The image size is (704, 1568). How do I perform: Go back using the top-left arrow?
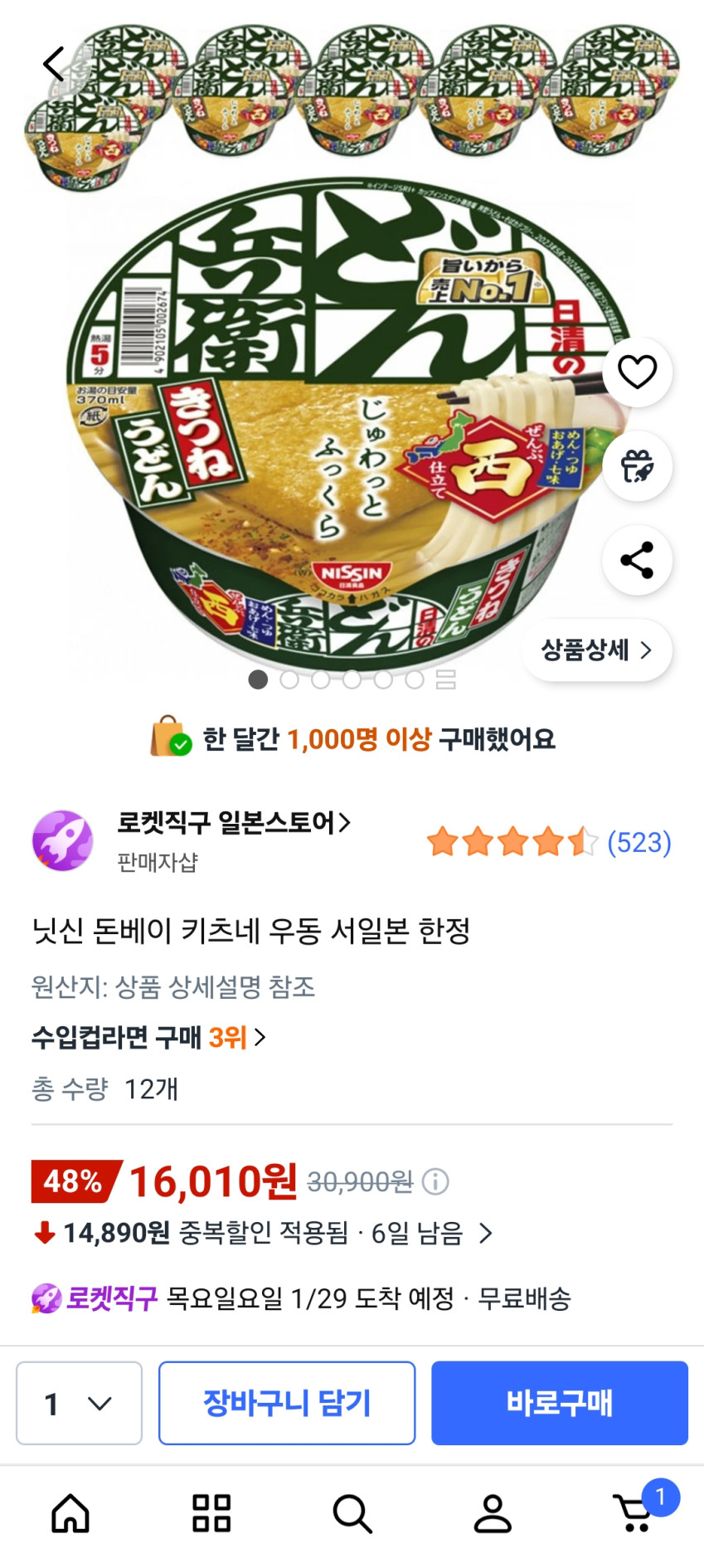click(x=54, y=64)
